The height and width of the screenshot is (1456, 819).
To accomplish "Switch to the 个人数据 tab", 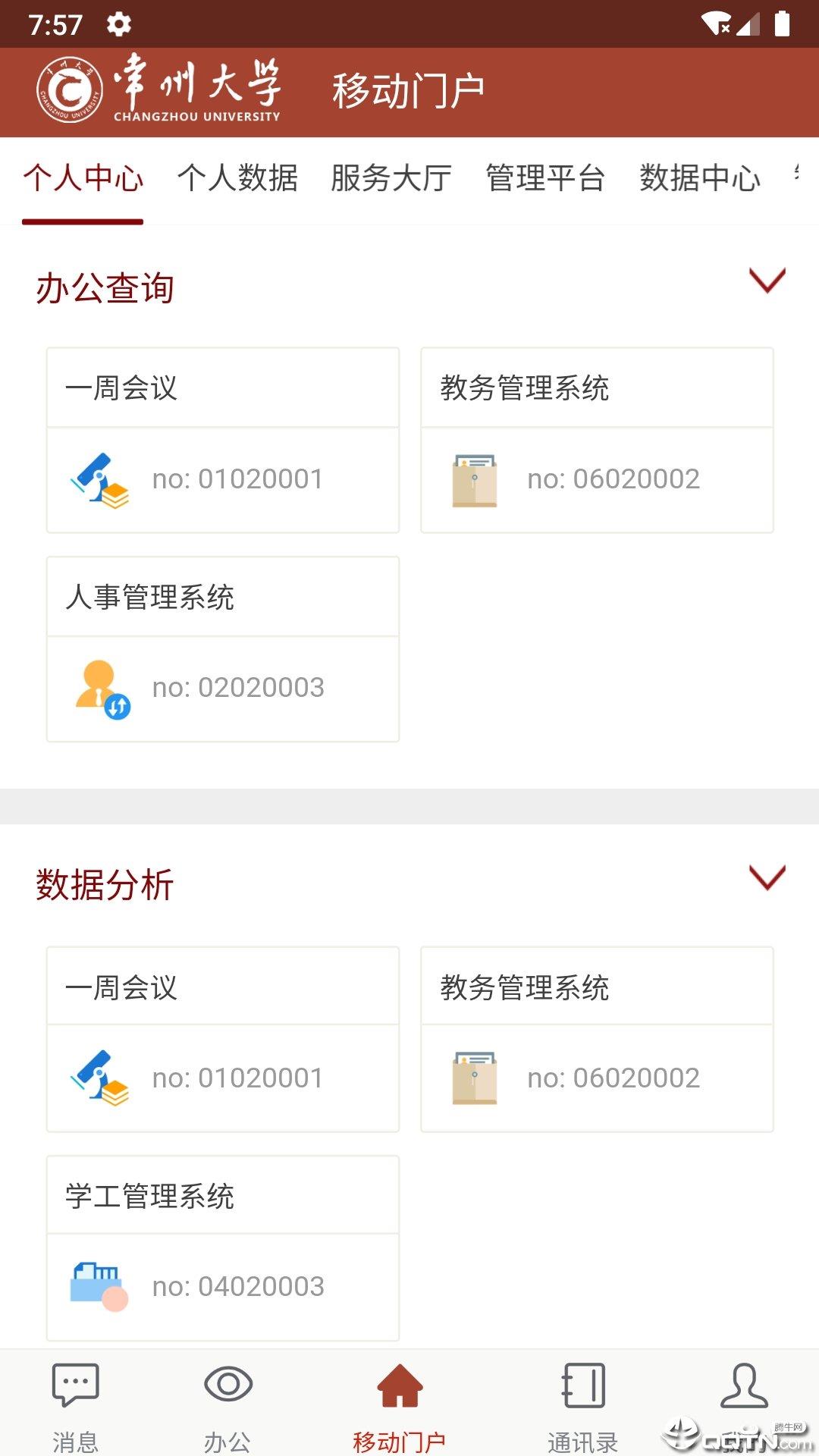I will [x=237, y=178].
